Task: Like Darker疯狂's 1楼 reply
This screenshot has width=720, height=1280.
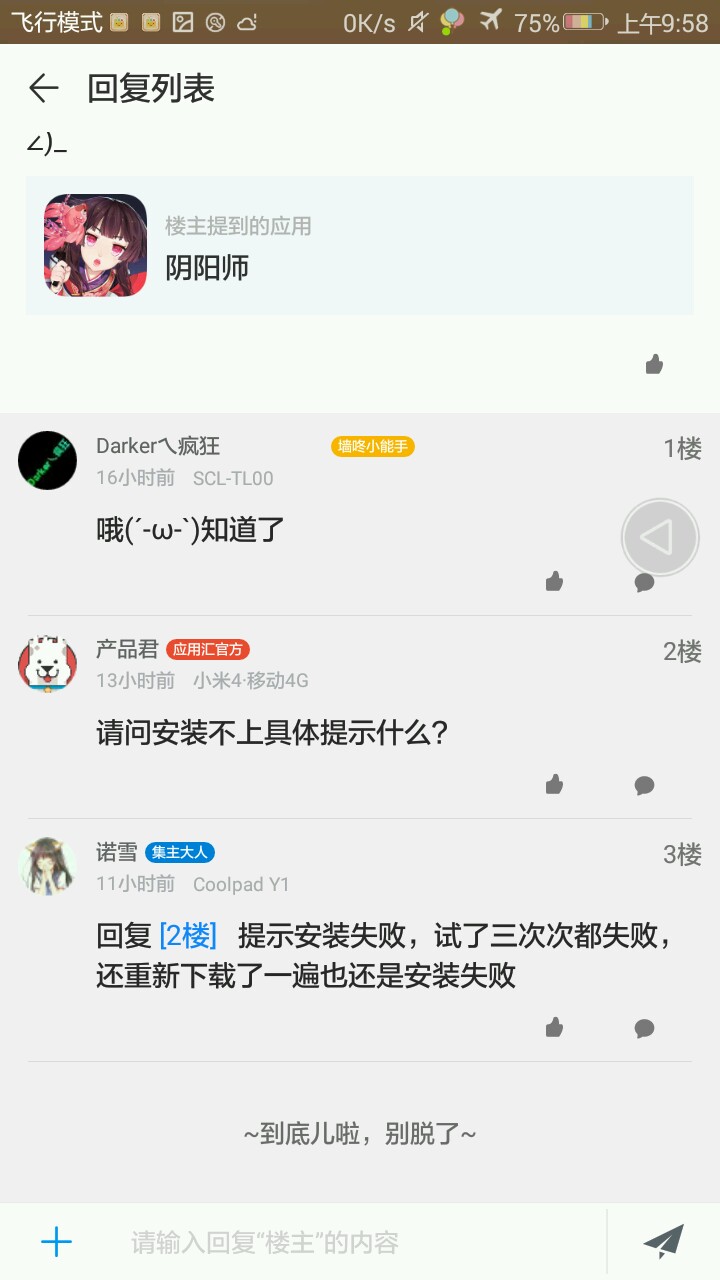Action: (x=554, y=581)
